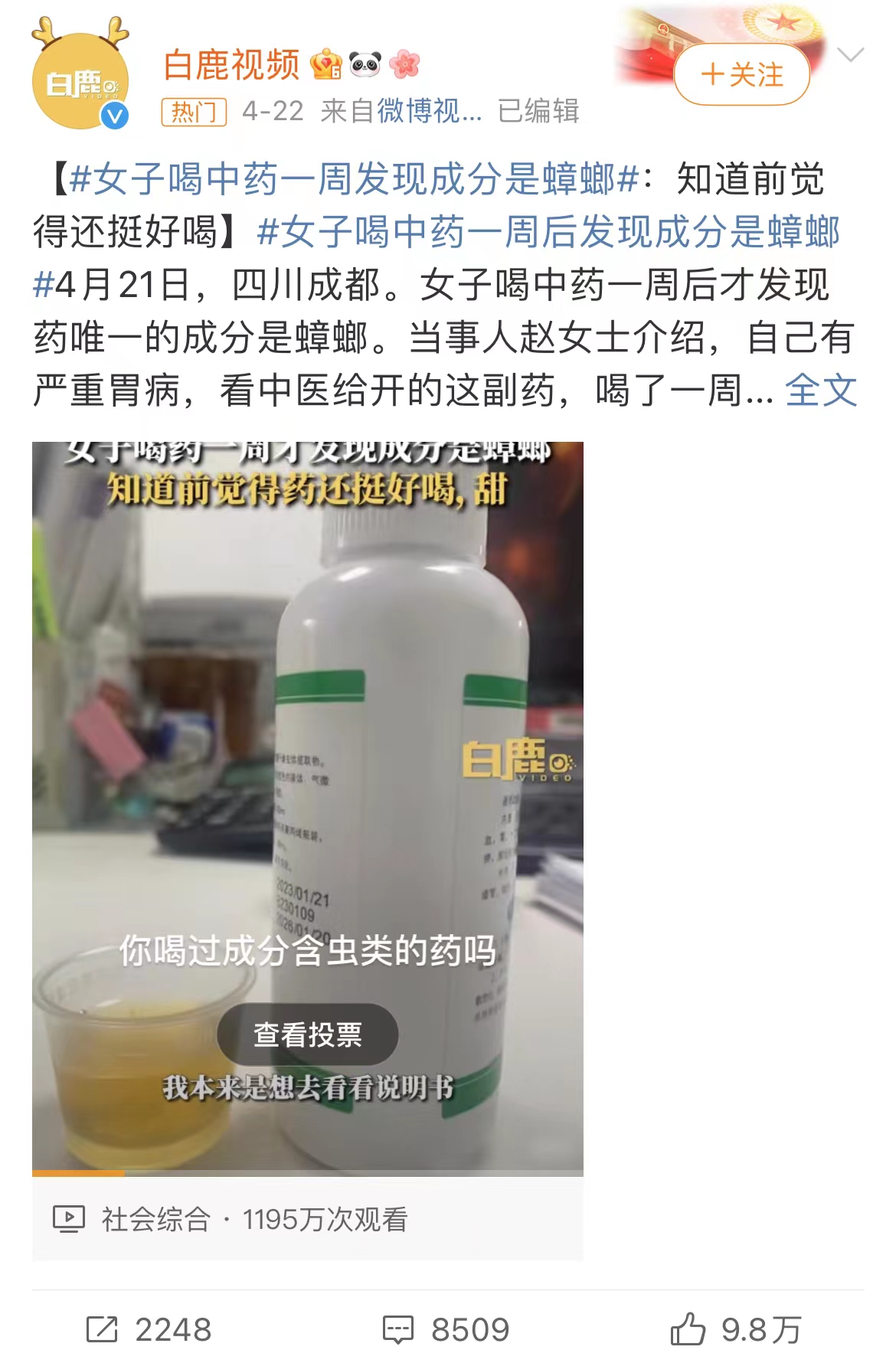Screen dimensions: 896x1363
Task: Follow 白鹿视频 with the 关注 button
Action: coord(741,75)
